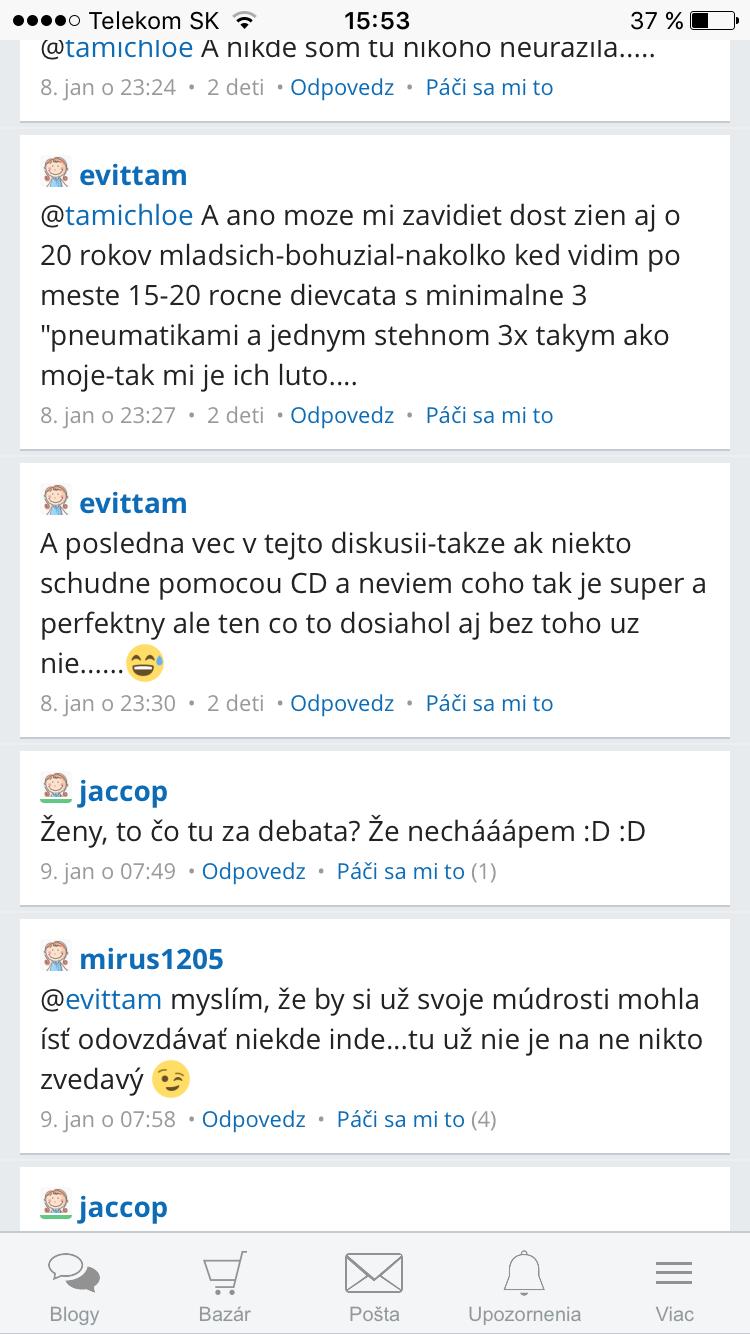750x1334 pixels.
Task: Reply to evittam's 23:30 comment
Action: click(342, 703)
